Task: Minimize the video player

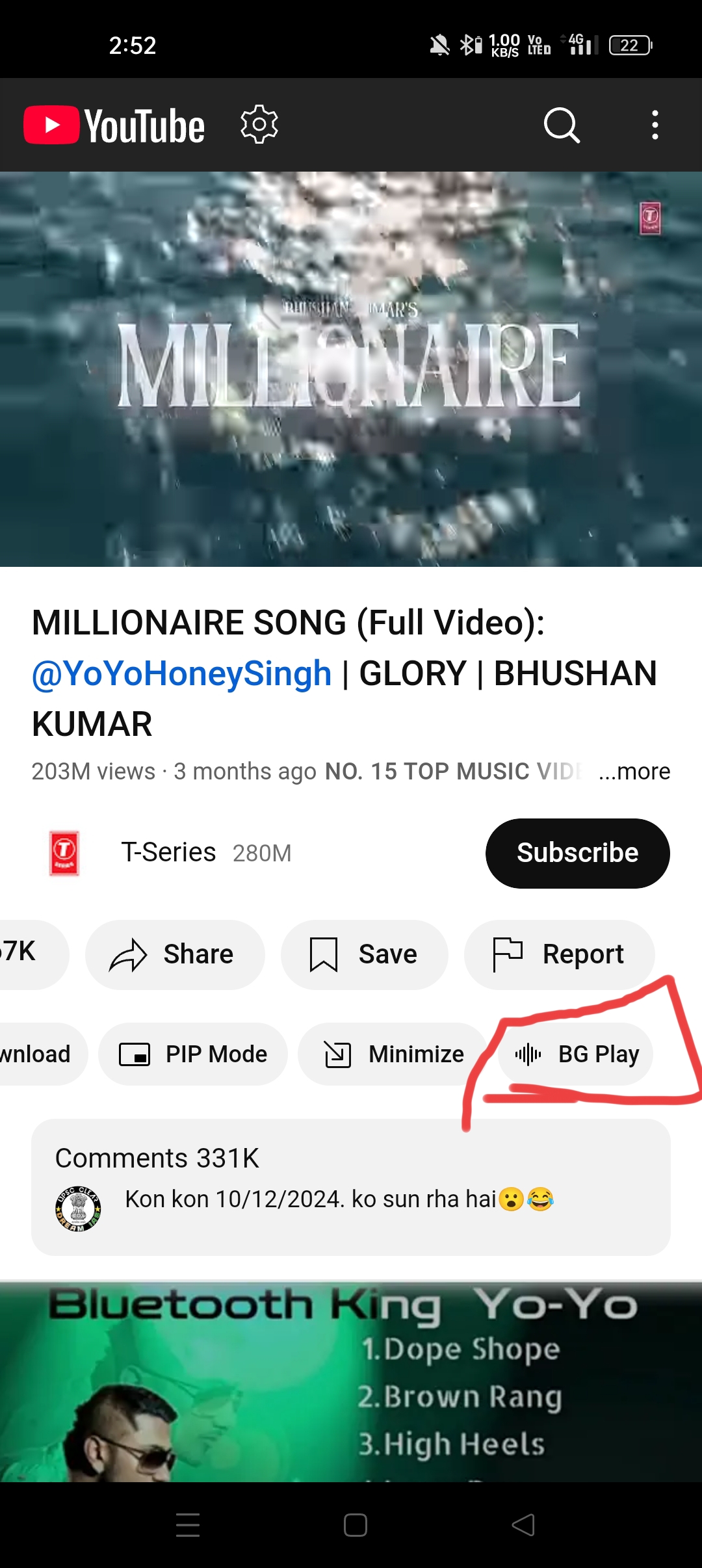Action: [x=393, y=1054]
